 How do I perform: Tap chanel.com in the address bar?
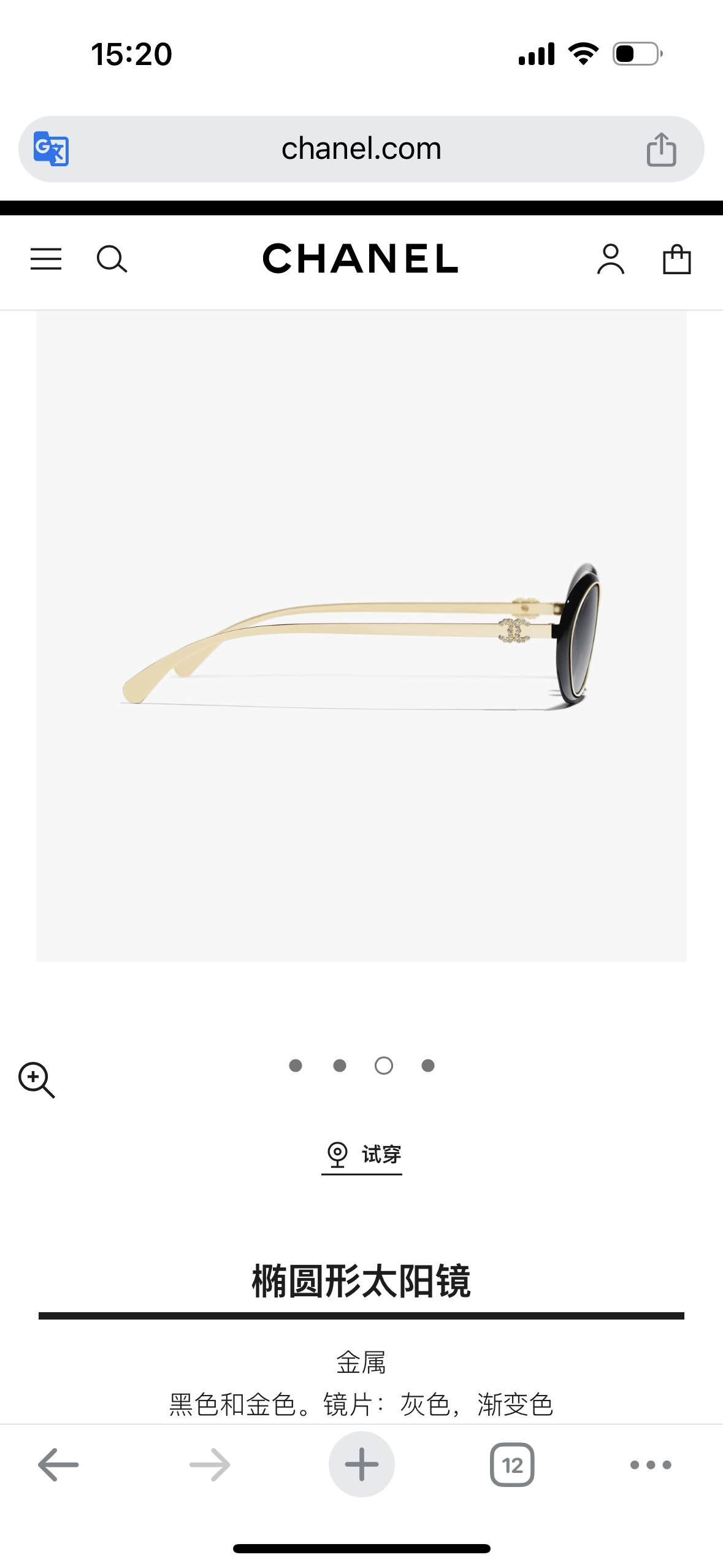pos(361,148)
